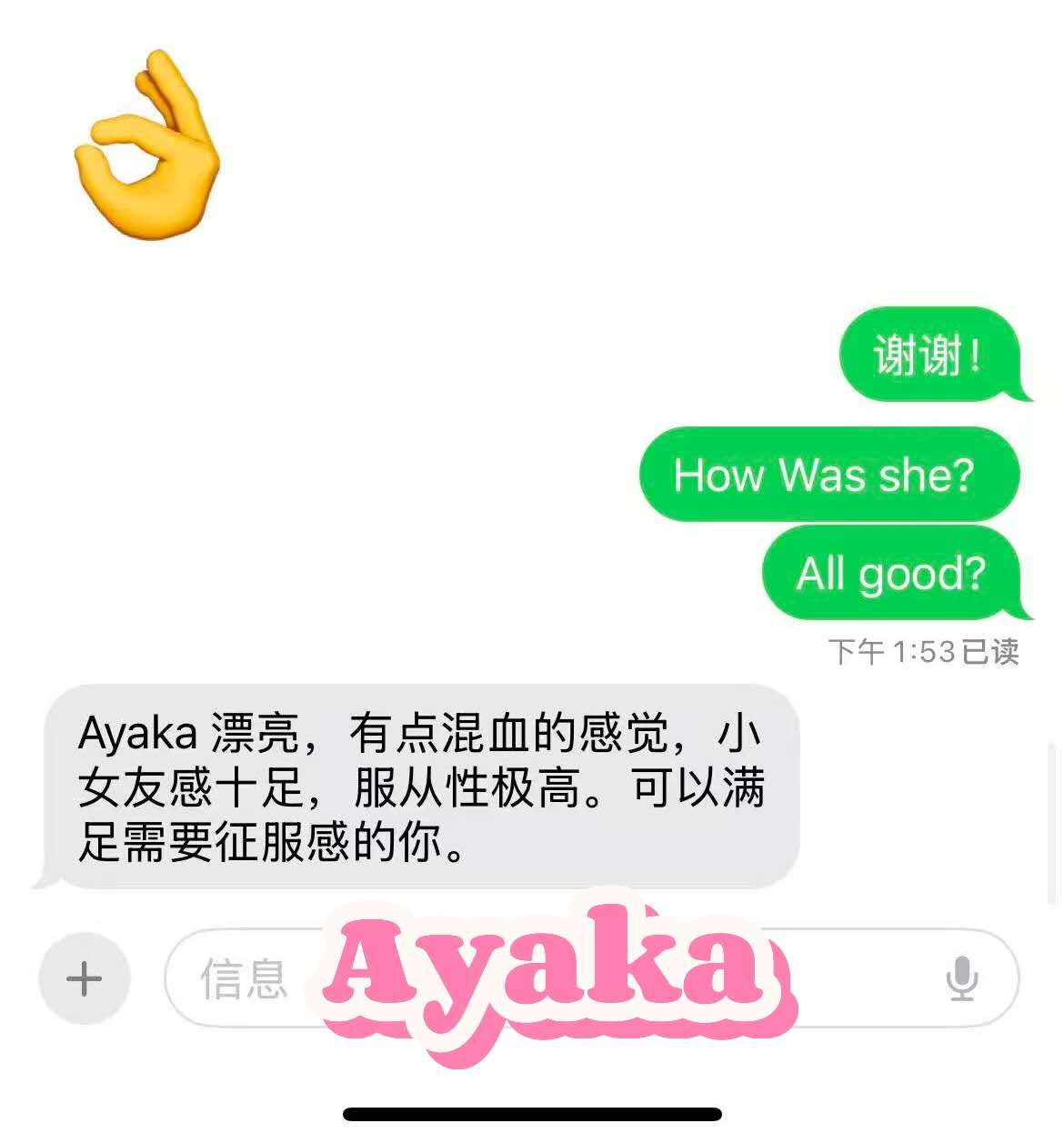Open the plus attachments menu

[85, 978]
